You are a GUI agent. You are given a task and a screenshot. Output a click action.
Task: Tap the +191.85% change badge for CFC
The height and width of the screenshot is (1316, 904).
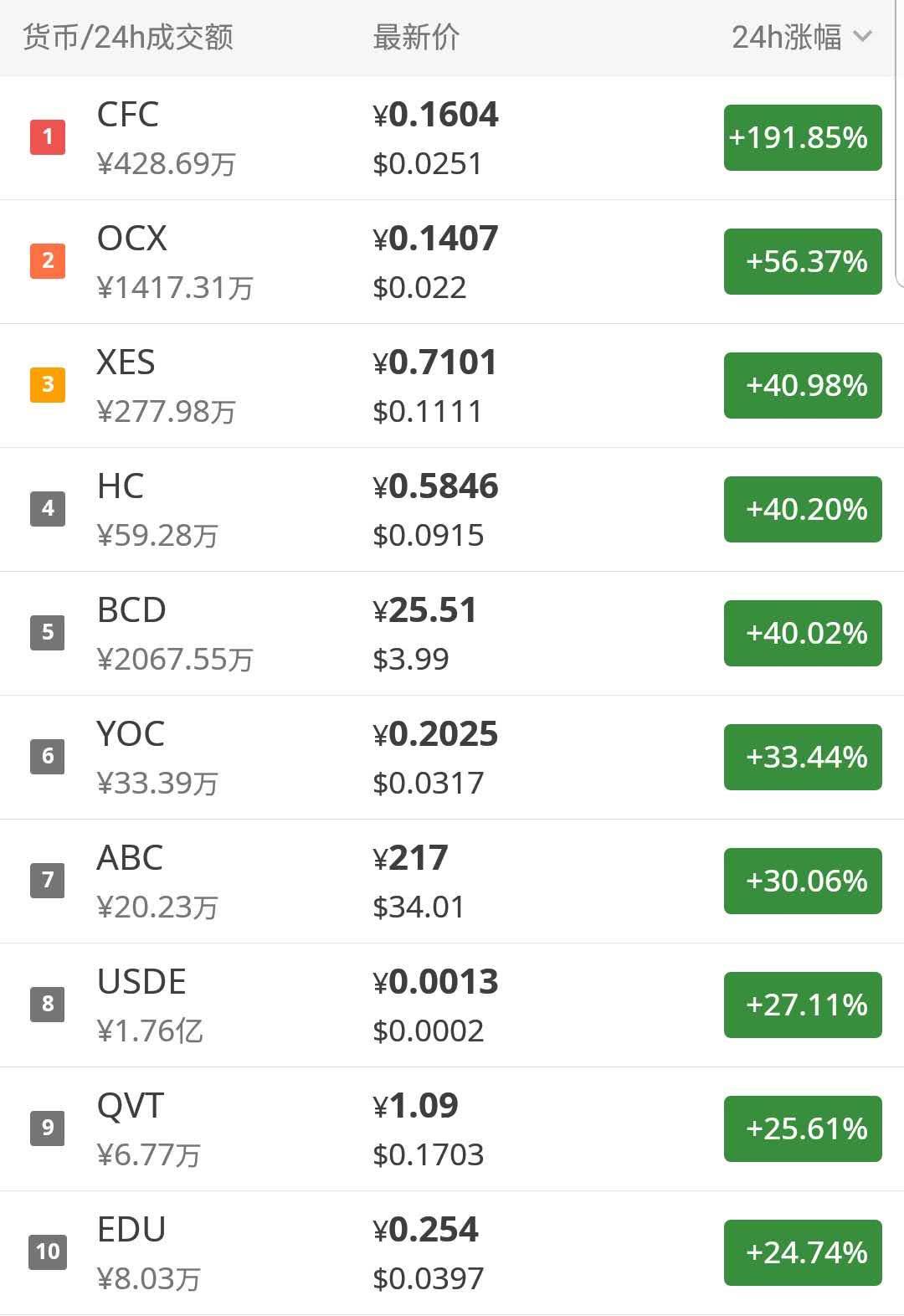[802, 137]
